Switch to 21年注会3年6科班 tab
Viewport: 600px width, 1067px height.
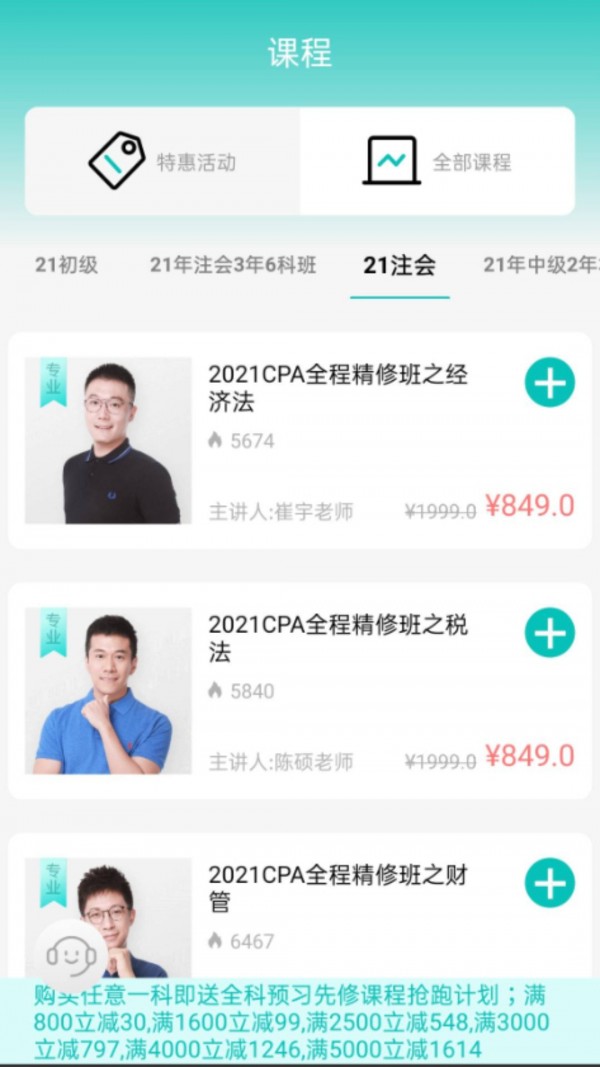pos(233,265)
